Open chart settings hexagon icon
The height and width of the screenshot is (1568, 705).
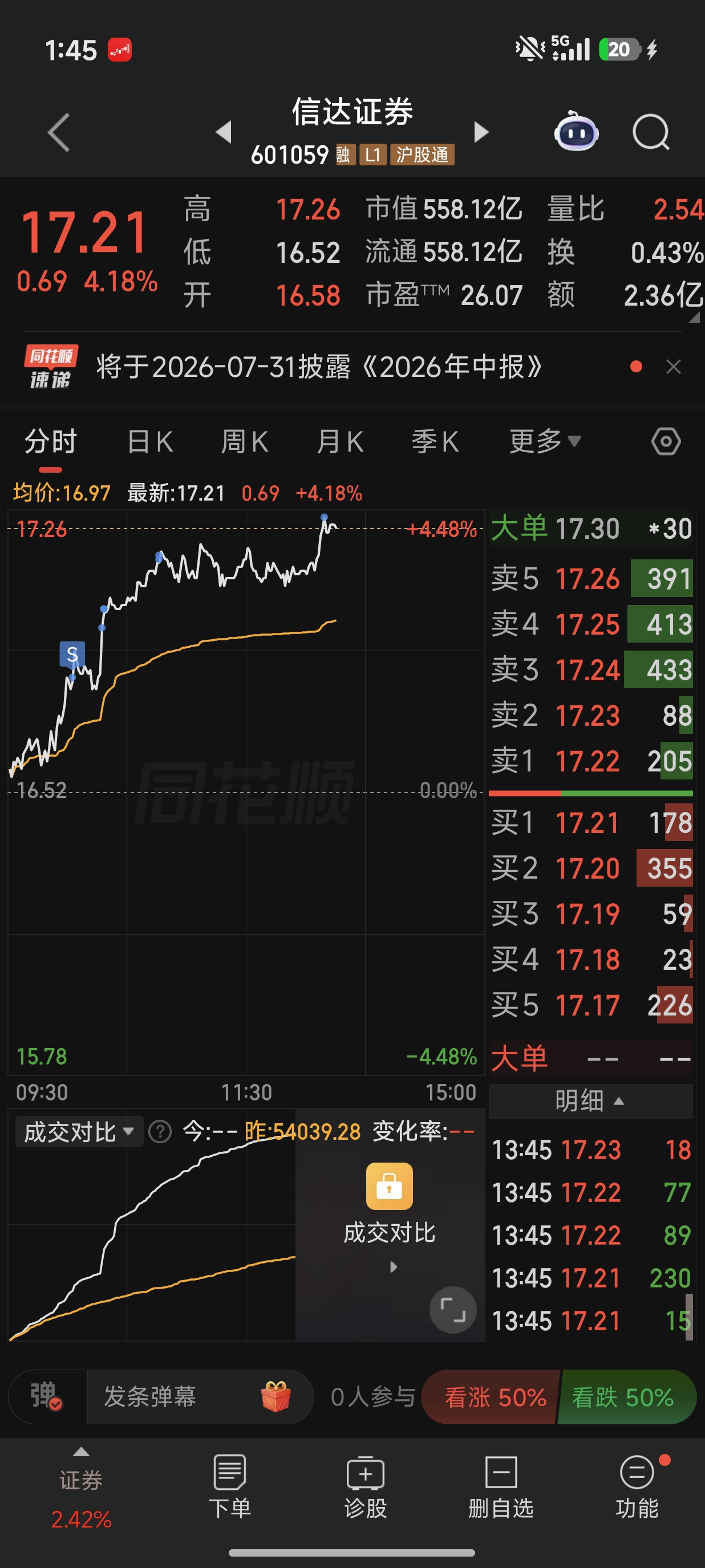[666, 441]
